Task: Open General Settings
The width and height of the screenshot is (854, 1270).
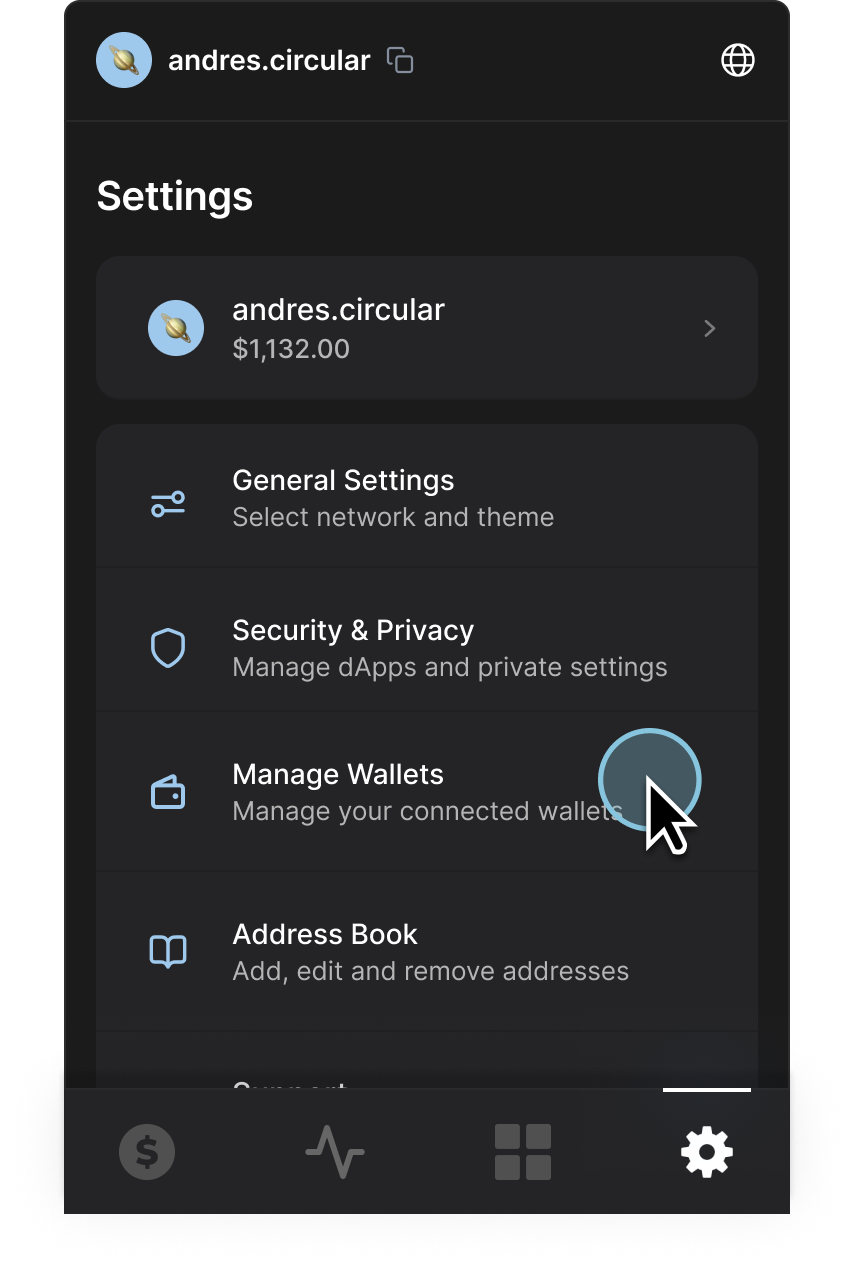Action: pos(426,498)
